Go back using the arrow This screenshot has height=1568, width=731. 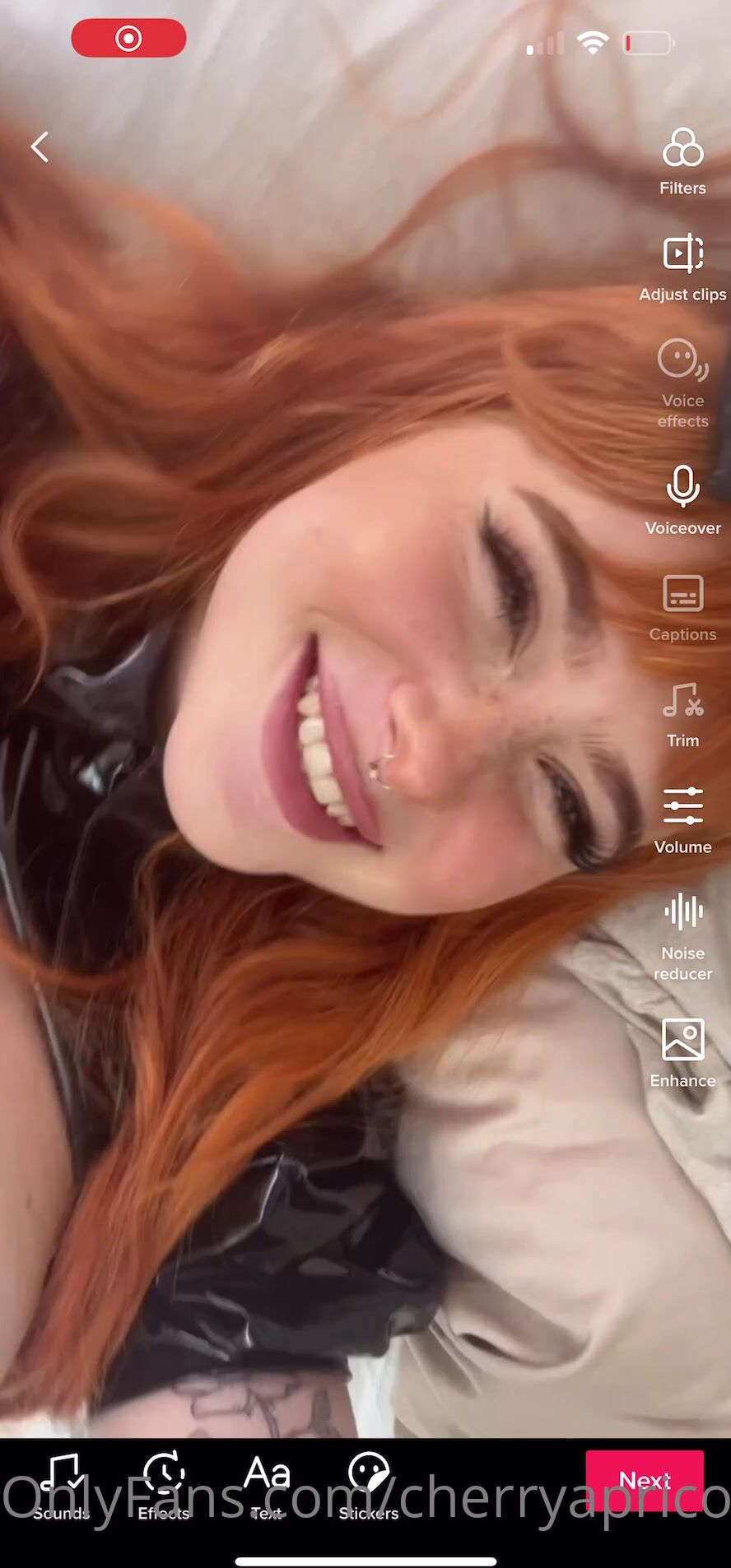point(40,147)
